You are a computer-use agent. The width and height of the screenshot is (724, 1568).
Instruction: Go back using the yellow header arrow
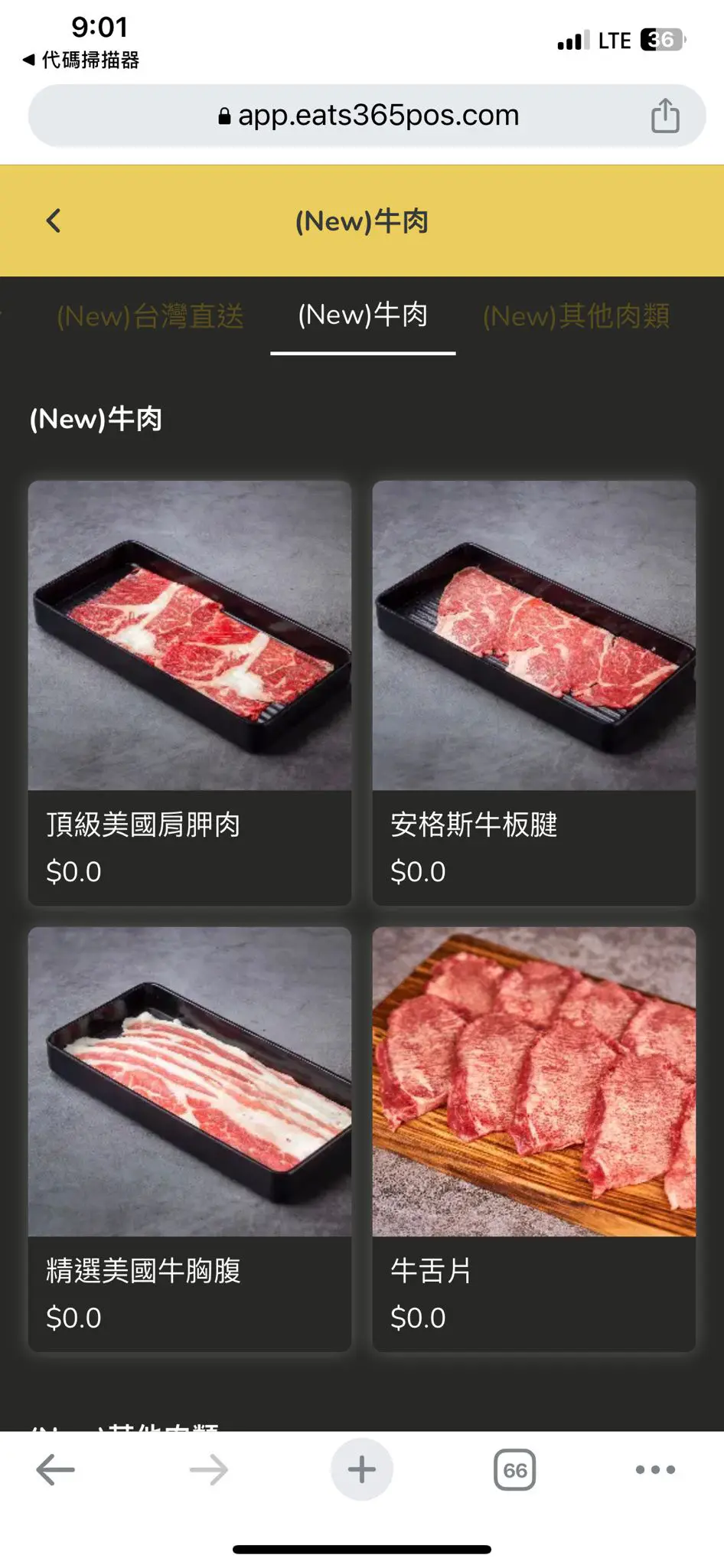(x=53, y=221)
